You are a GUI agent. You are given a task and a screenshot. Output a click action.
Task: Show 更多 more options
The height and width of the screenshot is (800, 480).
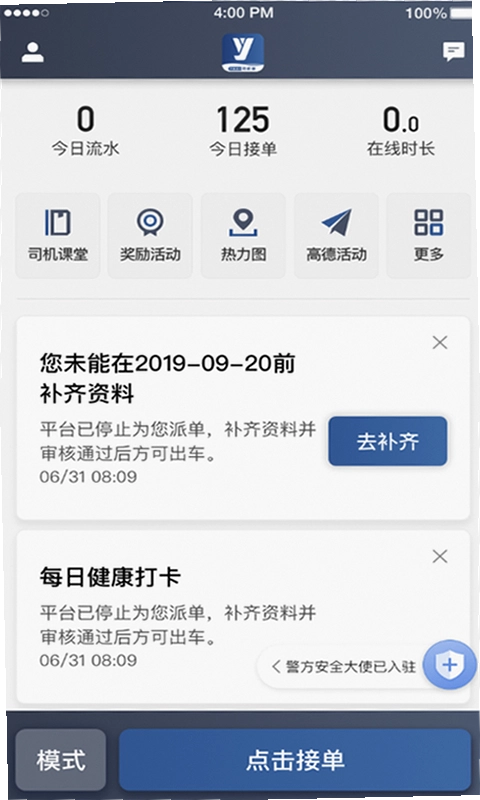[x=428, y=236]
